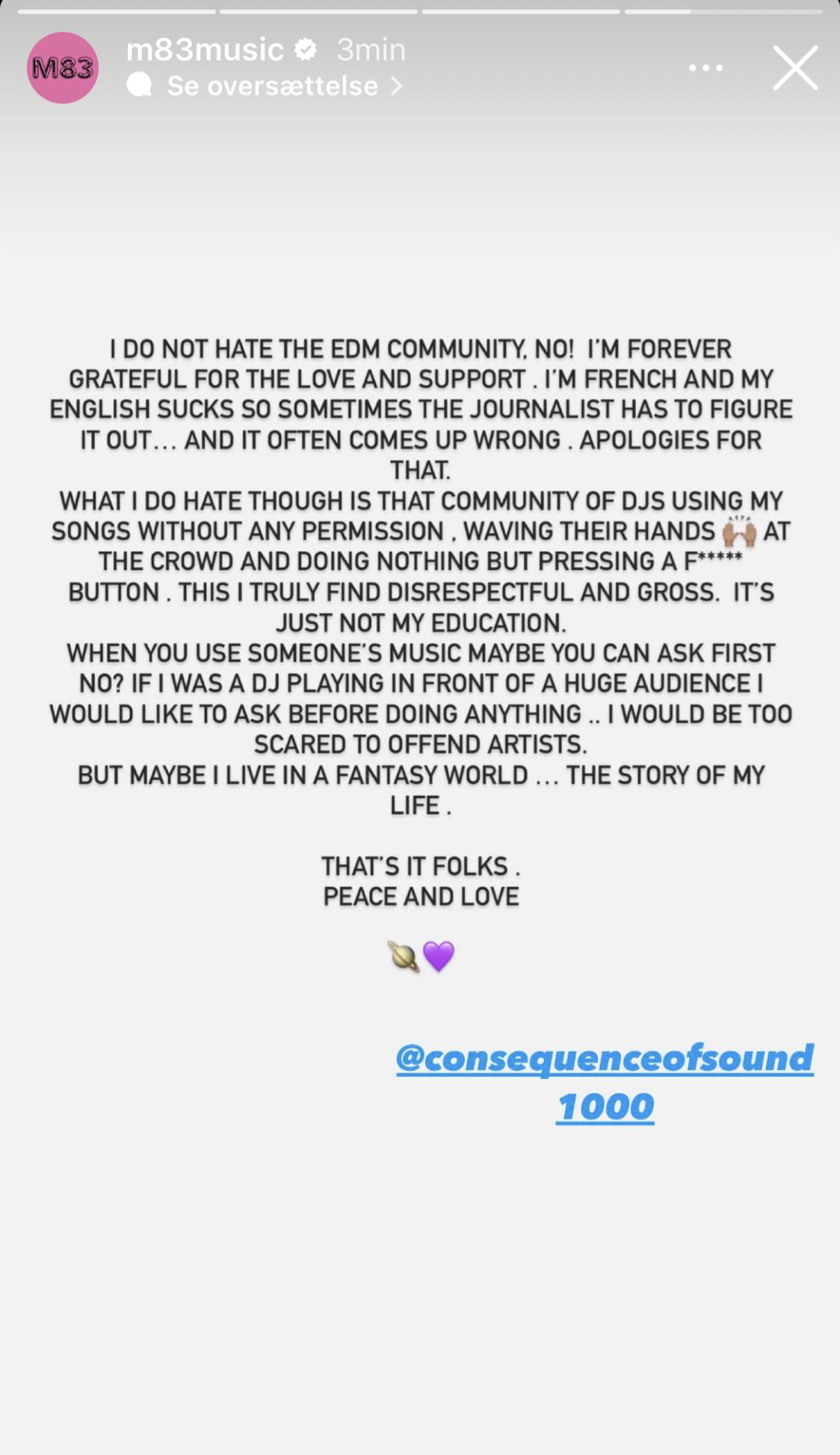The height and width of the screenshot is (1455, 840).
Task: Tap the m83music username
Action: [x=205, y=50]
